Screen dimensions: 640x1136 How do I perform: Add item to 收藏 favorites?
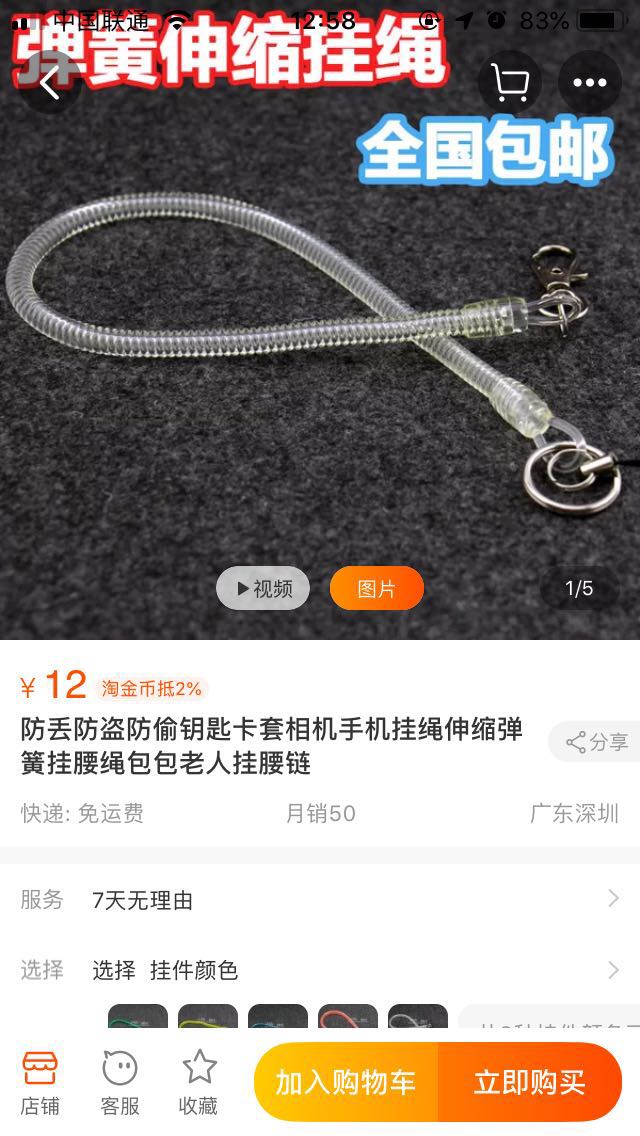[198, 1083]
